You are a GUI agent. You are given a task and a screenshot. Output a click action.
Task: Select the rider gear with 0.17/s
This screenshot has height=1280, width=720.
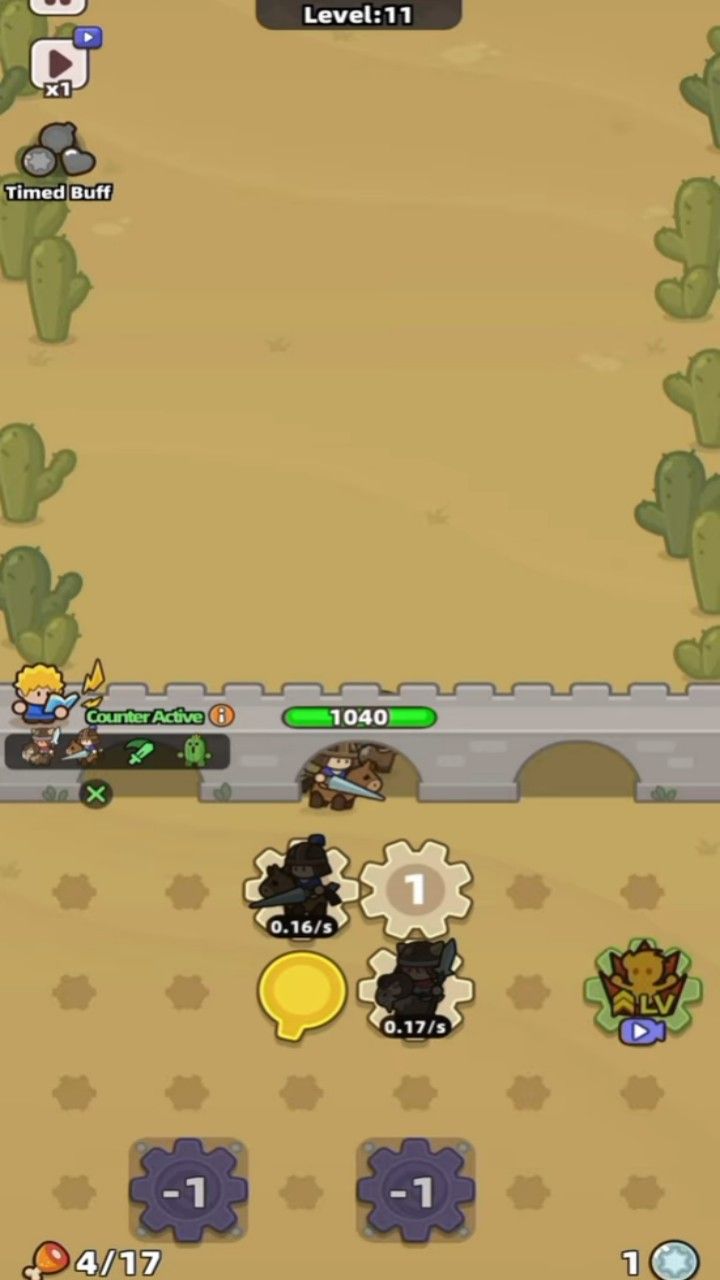[x=415, y=988]
